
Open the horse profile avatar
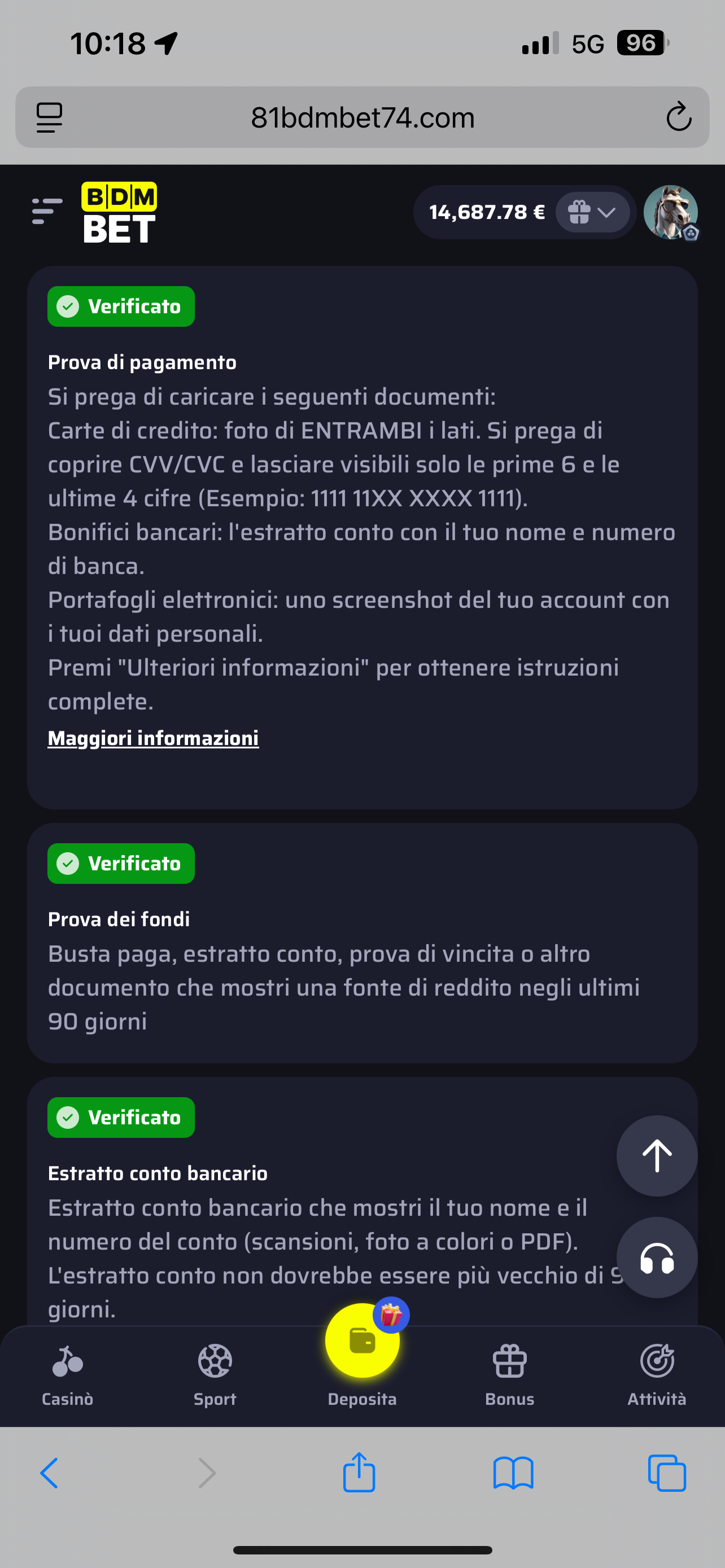pyautogui.click(x=670, y=212)
